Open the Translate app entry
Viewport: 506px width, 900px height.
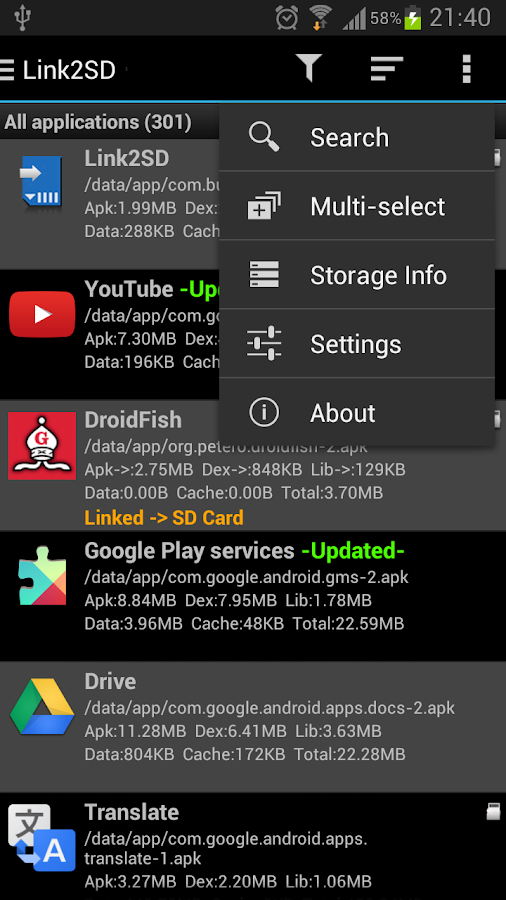point(253,847)
